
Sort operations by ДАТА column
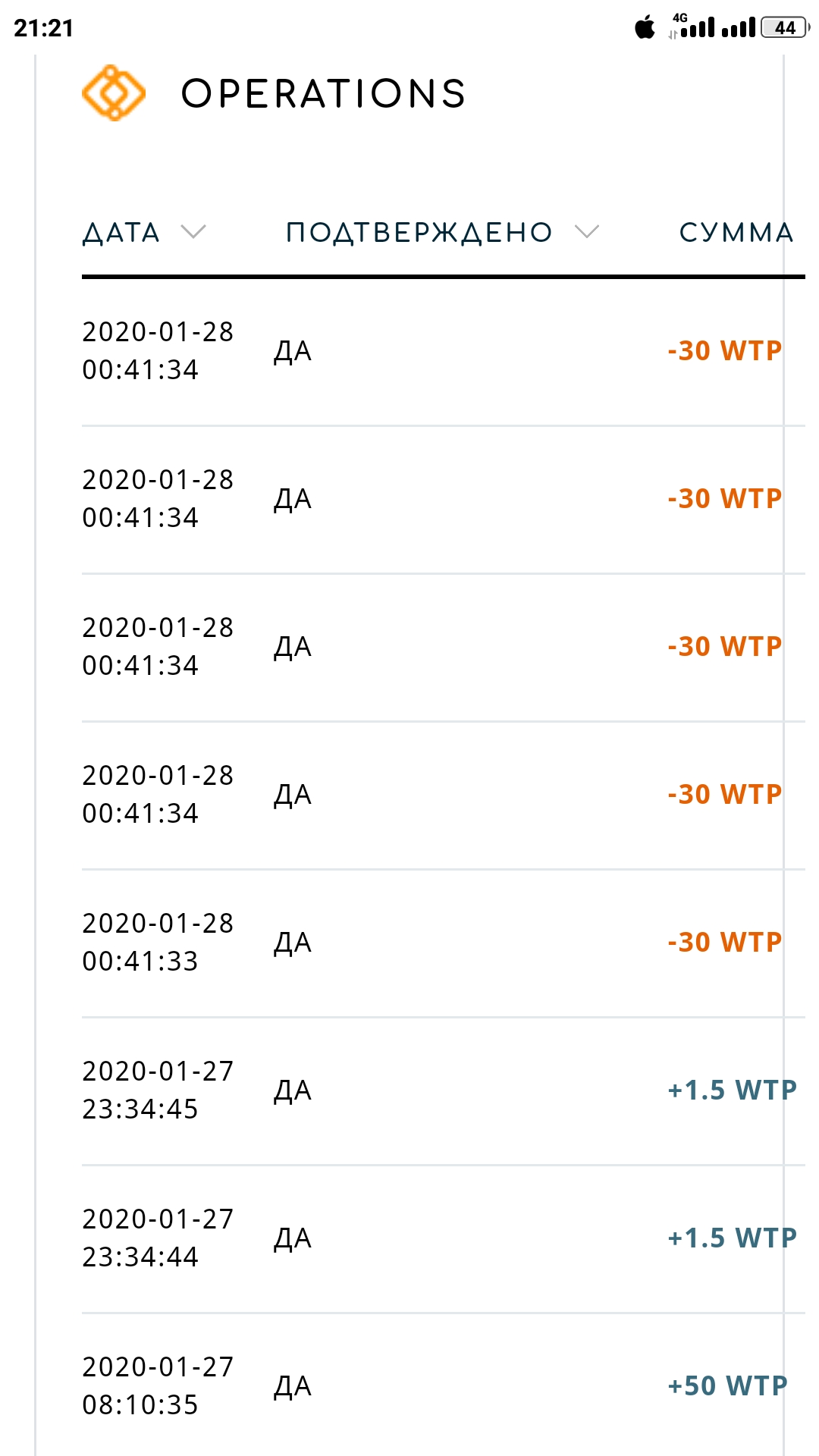pyautogui.click(x=144, y=232)
